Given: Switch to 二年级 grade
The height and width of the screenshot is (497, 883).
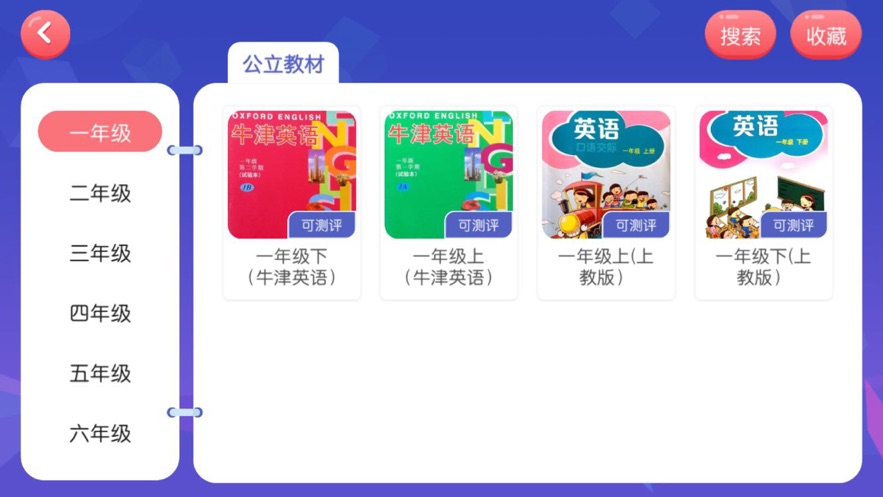Looking at the screenshot, I should coord(100,193).
